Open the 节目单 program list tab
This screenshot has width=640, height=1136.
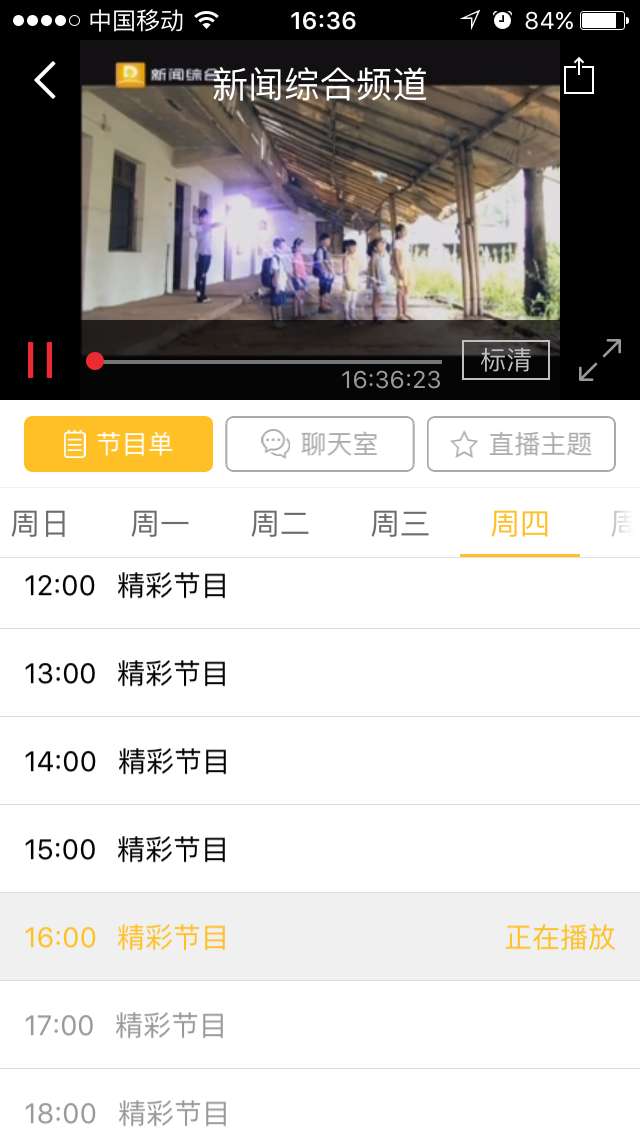point(119,444)
